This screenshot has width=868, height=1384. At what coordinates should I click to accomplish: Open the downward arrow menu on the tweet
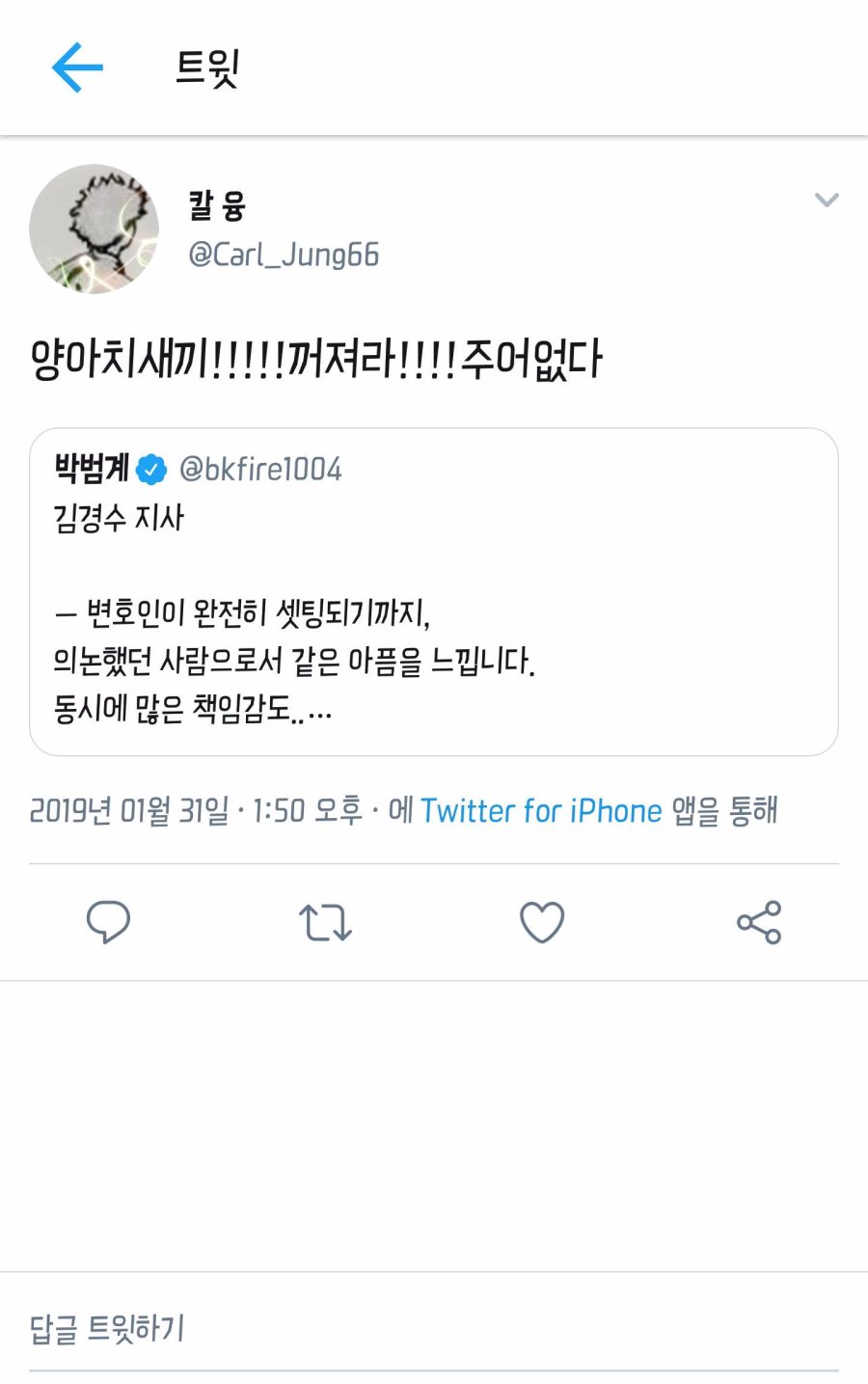click(827, 201)
